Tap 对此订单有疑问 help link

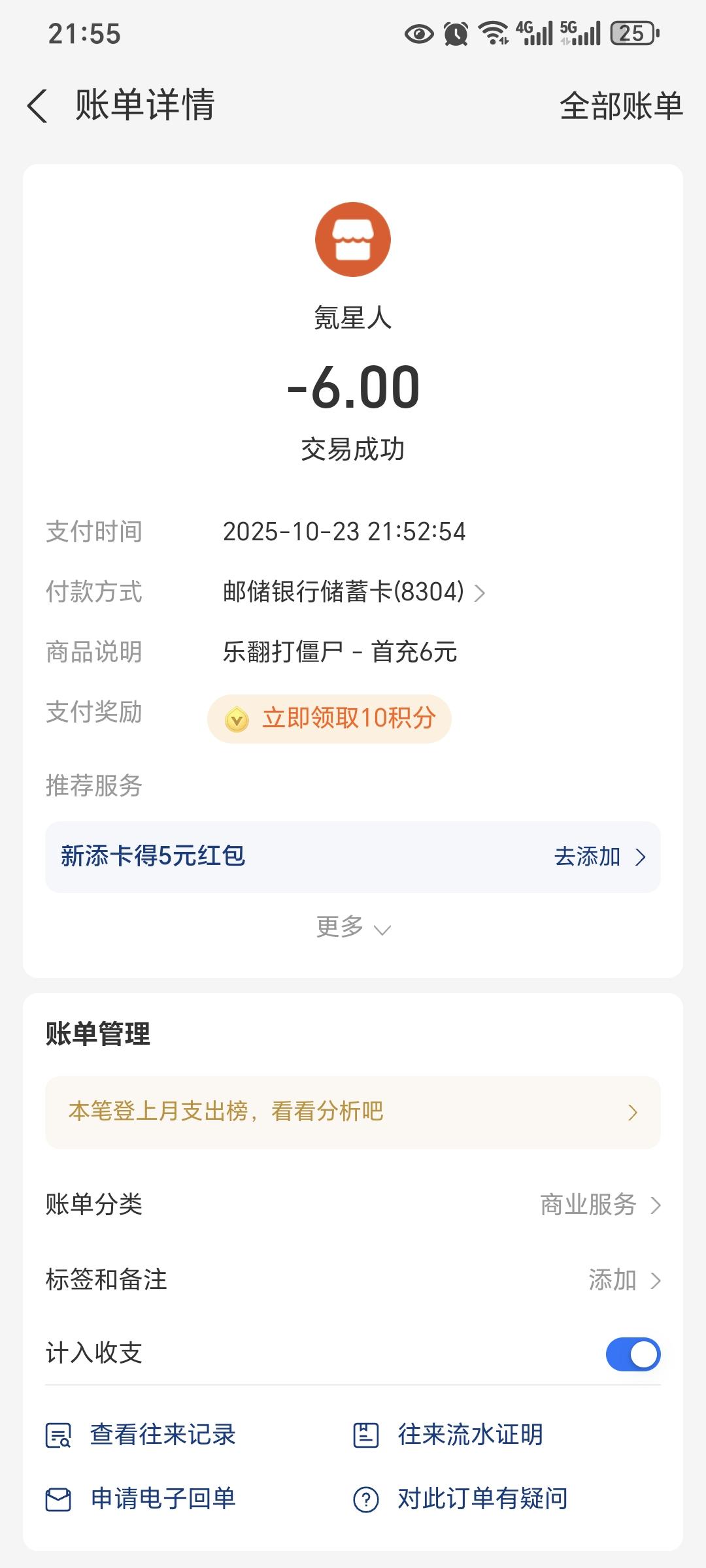click(460, 1499)
